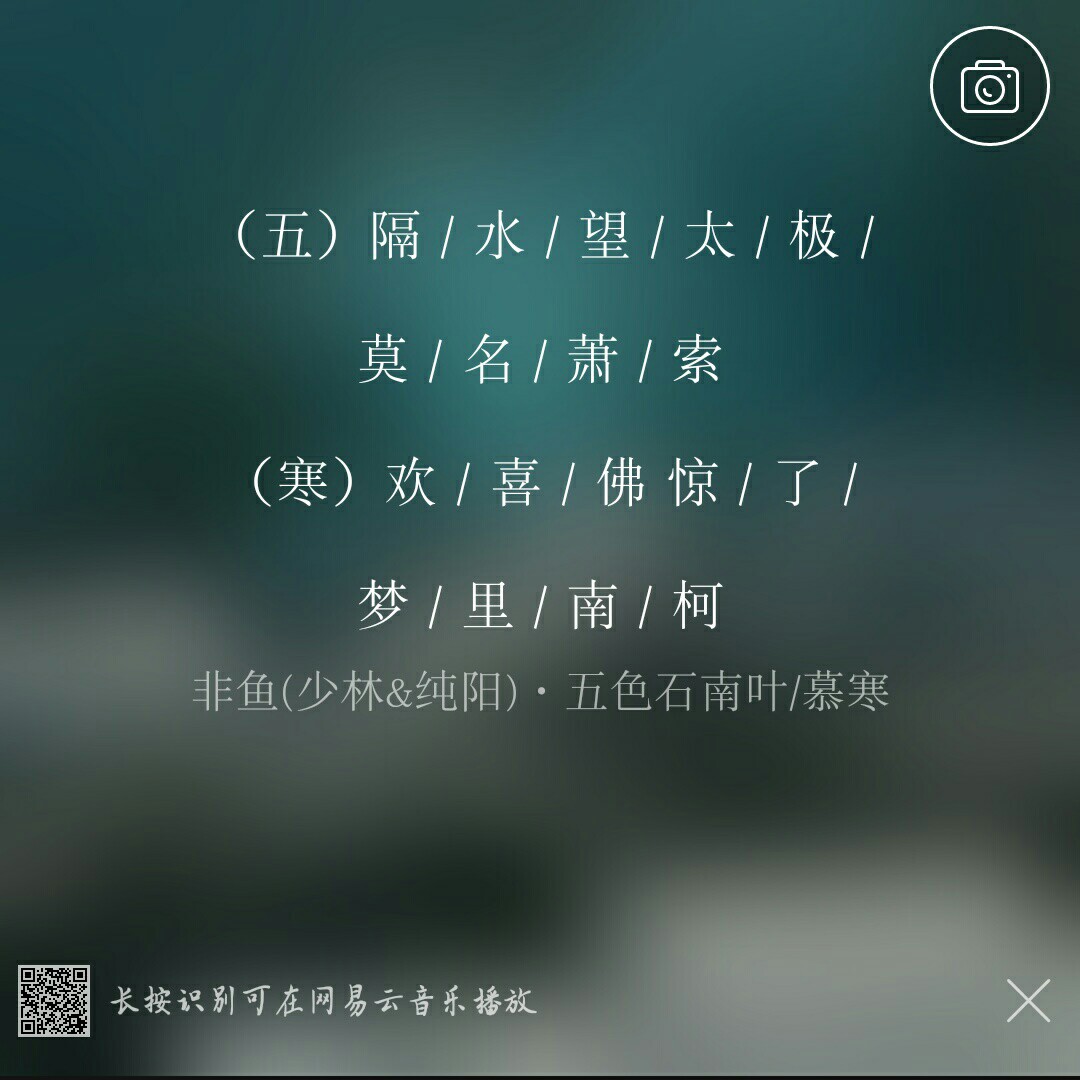Screen dimensions: 1080x1080
Task: Close the lyric share card
Action: point(1028,1000)
